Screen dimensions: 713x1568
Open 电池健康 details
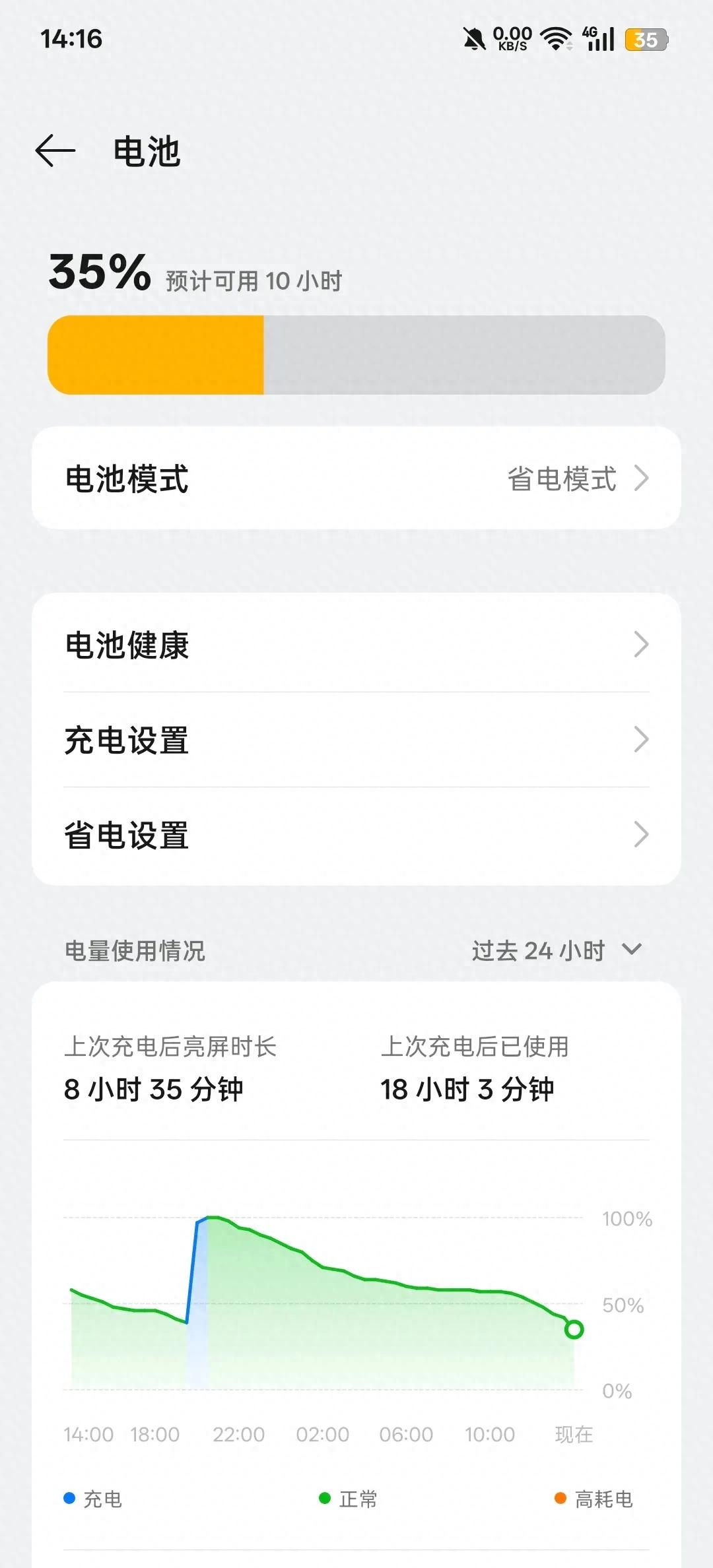pyautogui.click(x=356, y=645)
